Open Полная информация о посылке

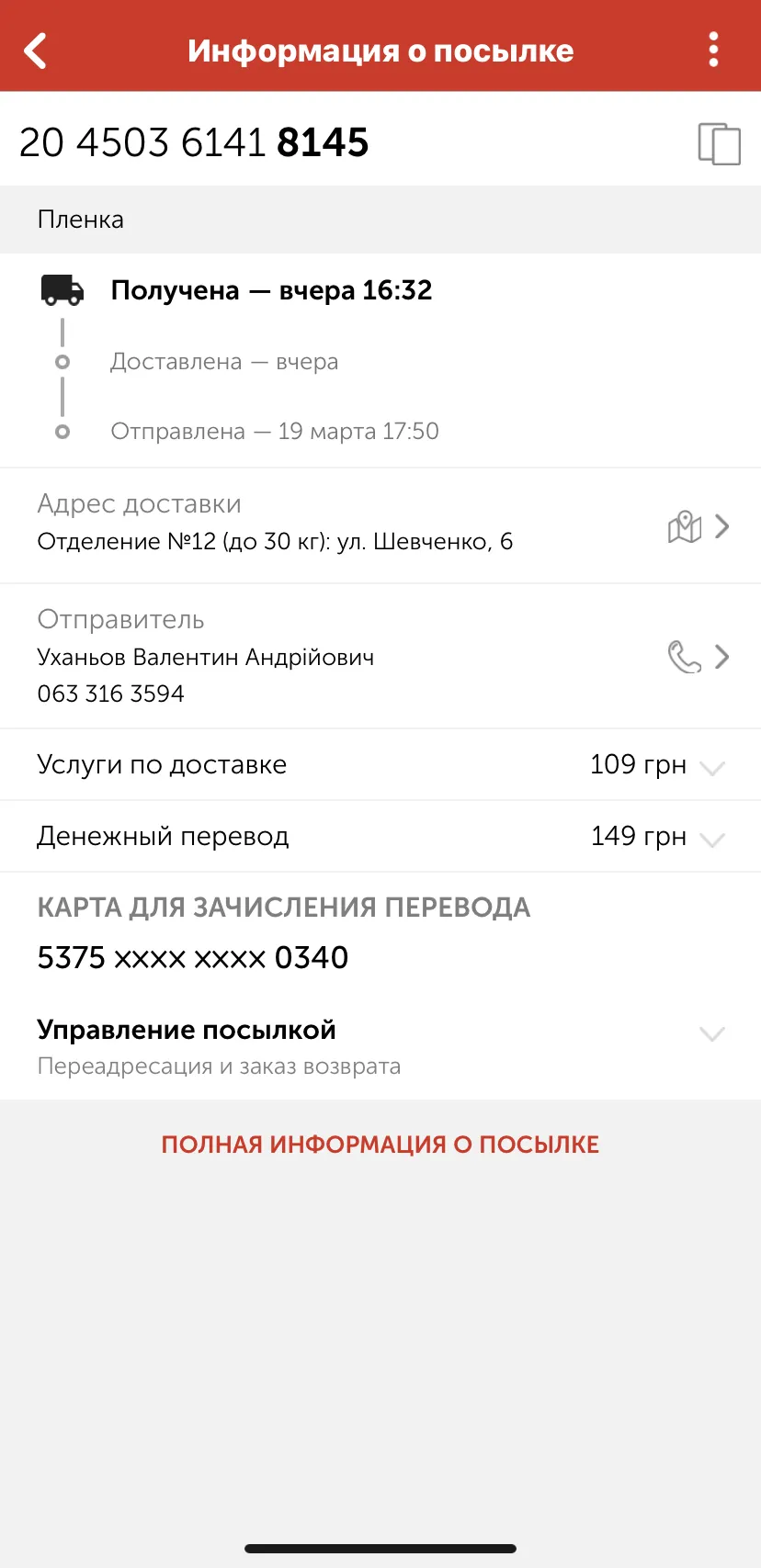tap(380, 1145)
